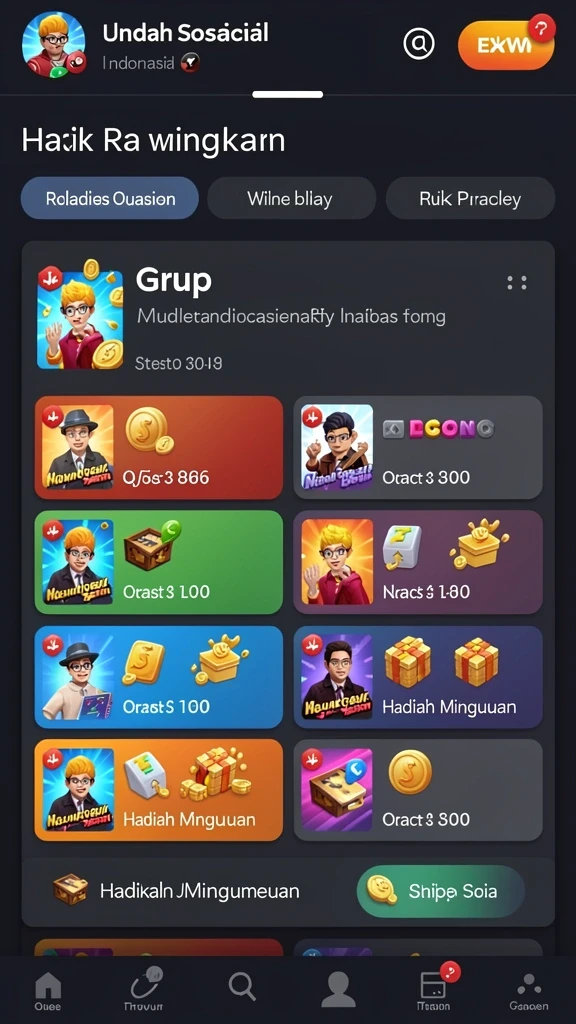The width and height of the screenshot is (576, 1024).
Task: Tap the green Shipe Soia button
Action: [x=441, y=891]
